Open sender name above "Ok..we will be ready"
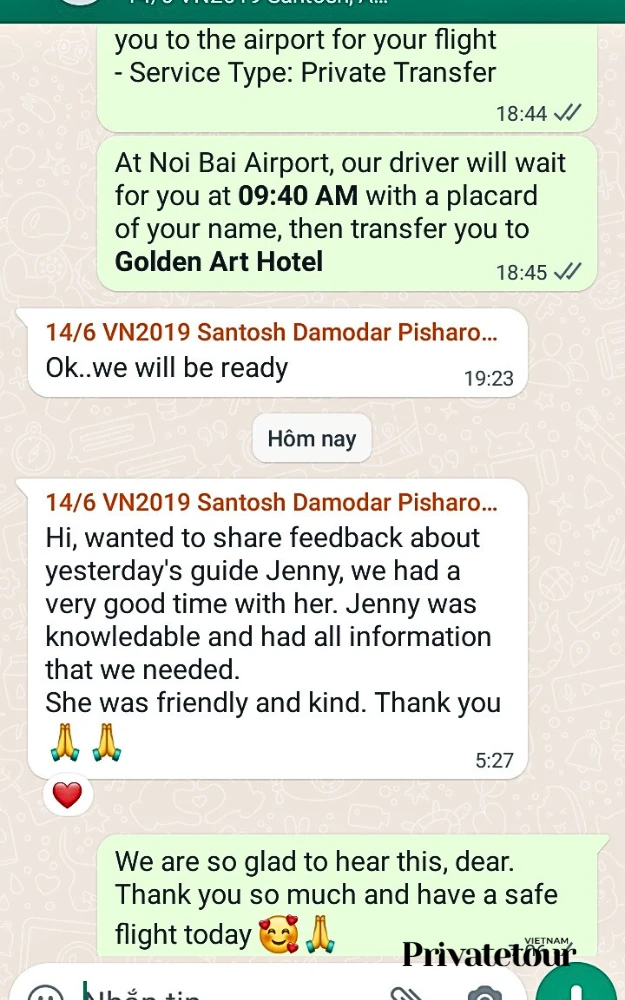The image size is (625, 1000). click(x=271, y=331)
